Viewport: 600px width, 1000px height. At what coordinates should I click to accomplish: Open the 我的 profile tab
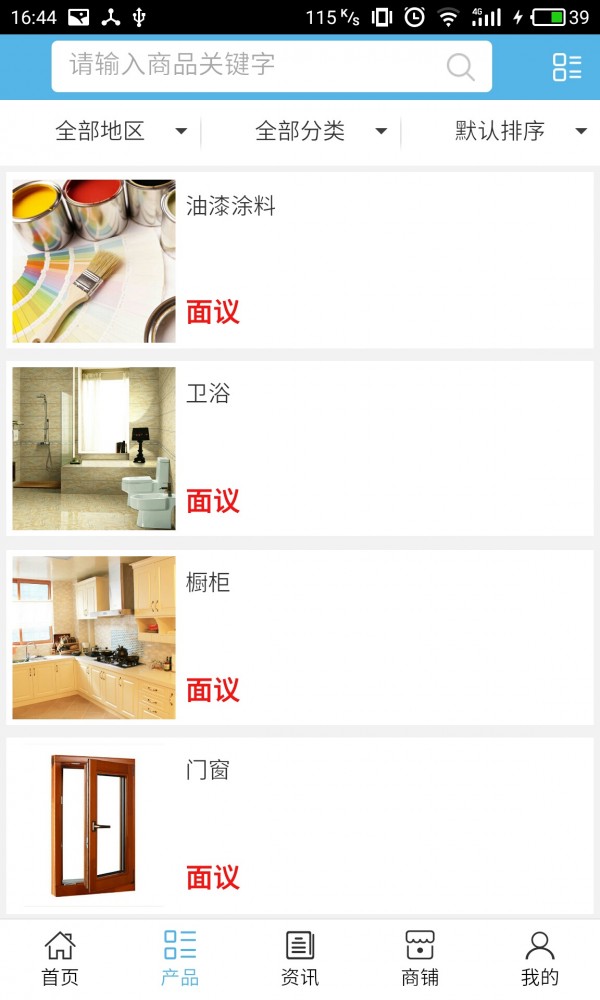coord(540,958)
